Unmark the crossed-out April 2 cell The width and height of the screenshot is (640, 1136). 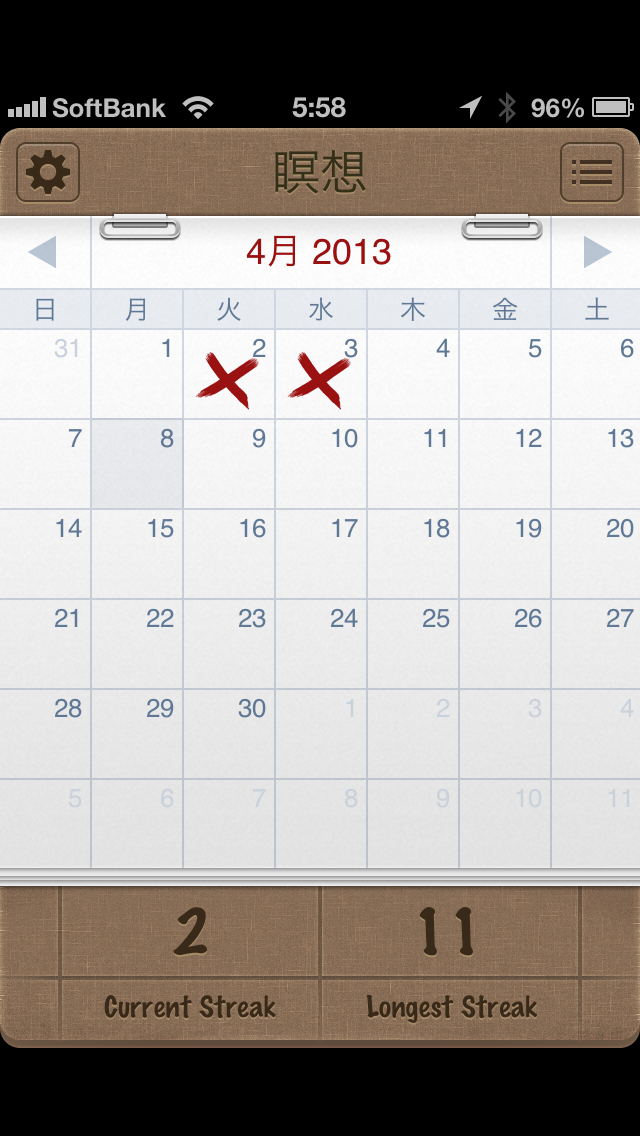coord(229,375)
